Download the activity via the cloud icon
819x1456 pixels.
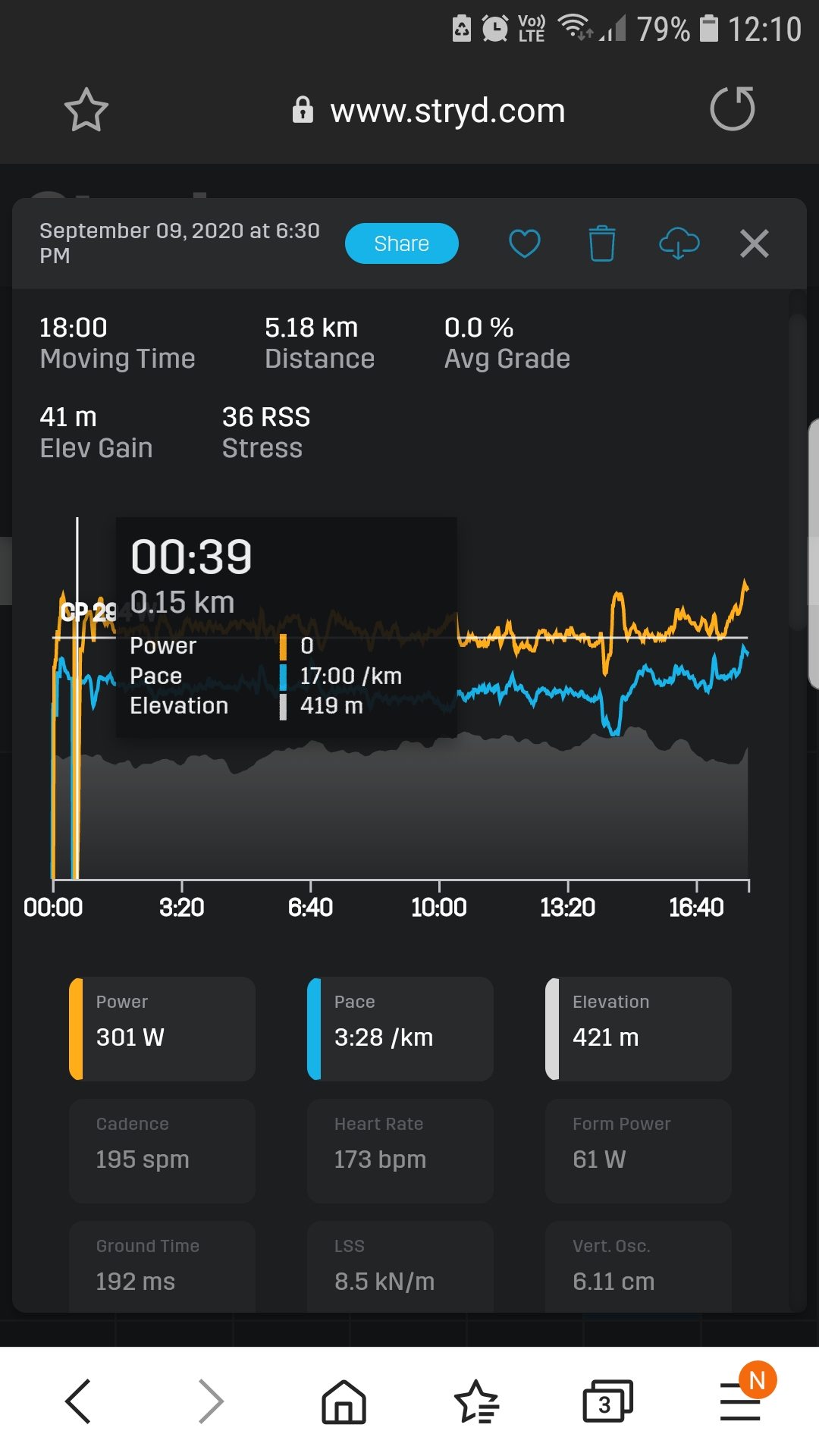pyautogui.click(x=679, y=243)
